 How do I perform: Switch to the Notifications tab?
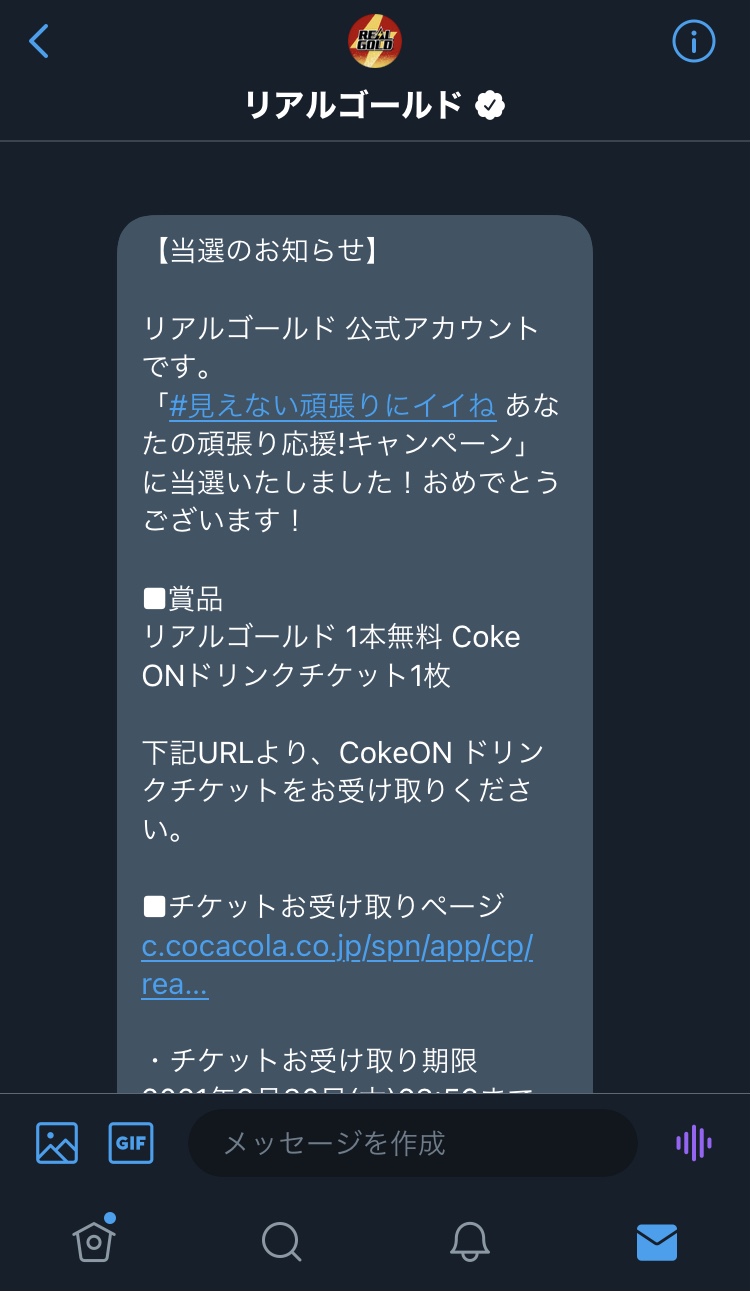click(x=469, y=1242)
